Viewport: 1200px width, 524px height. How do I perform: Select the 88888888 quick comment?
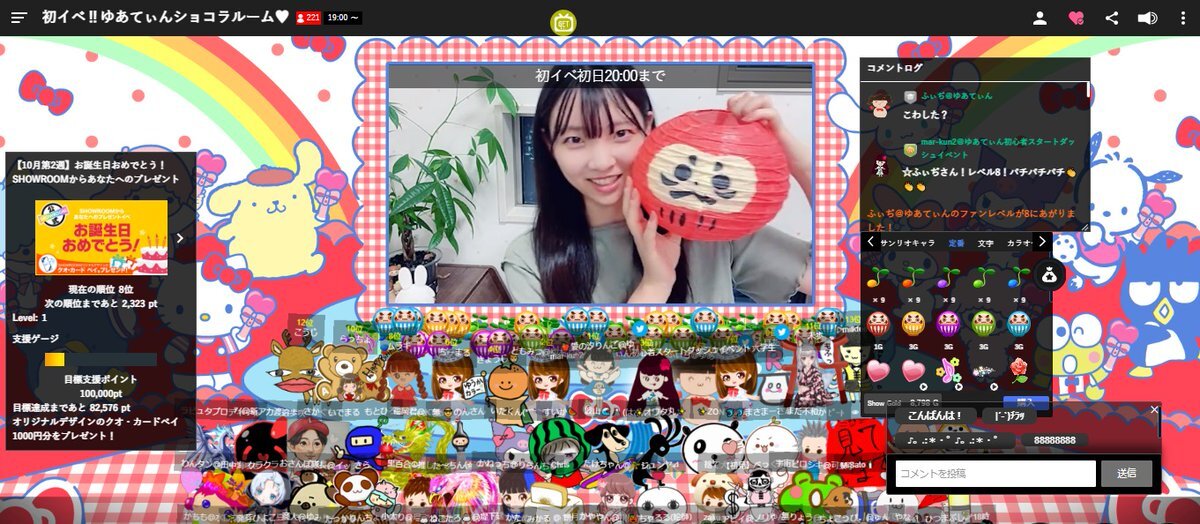(x=1054, y=440)
